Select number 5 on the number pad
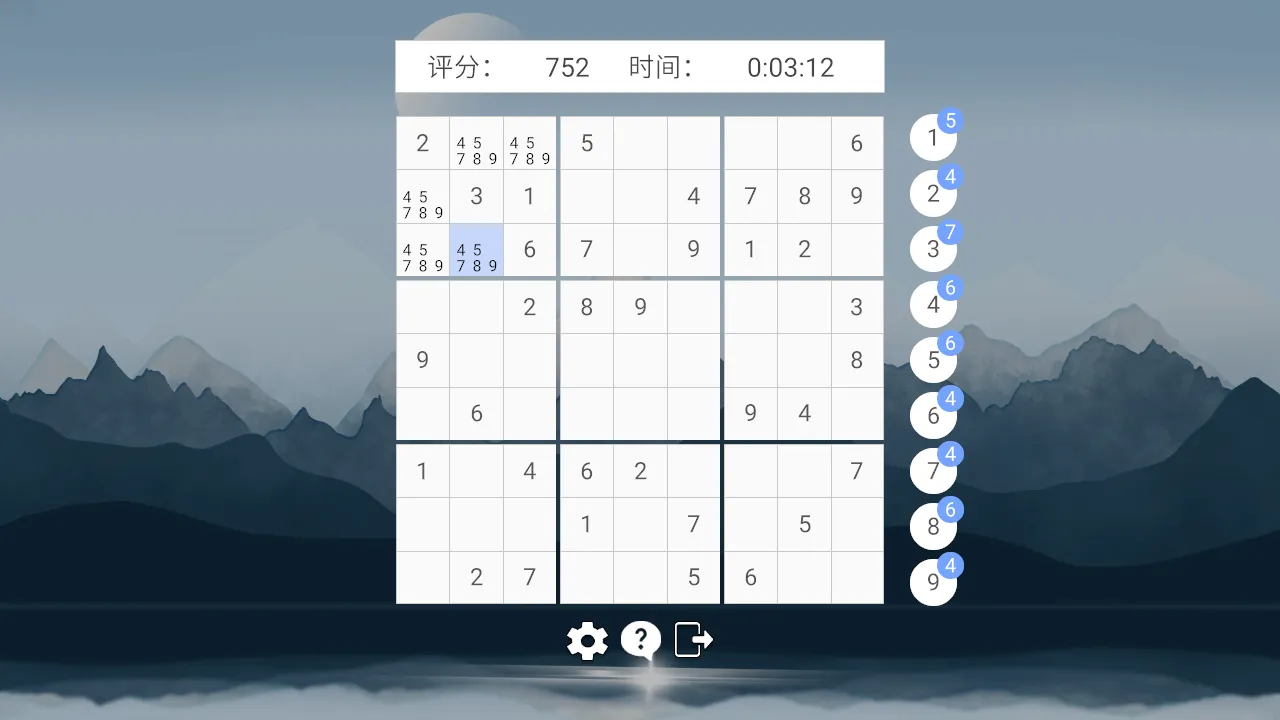Image resolution: width=1280 pixels, height=720 pixels. [x=933, y=360]
